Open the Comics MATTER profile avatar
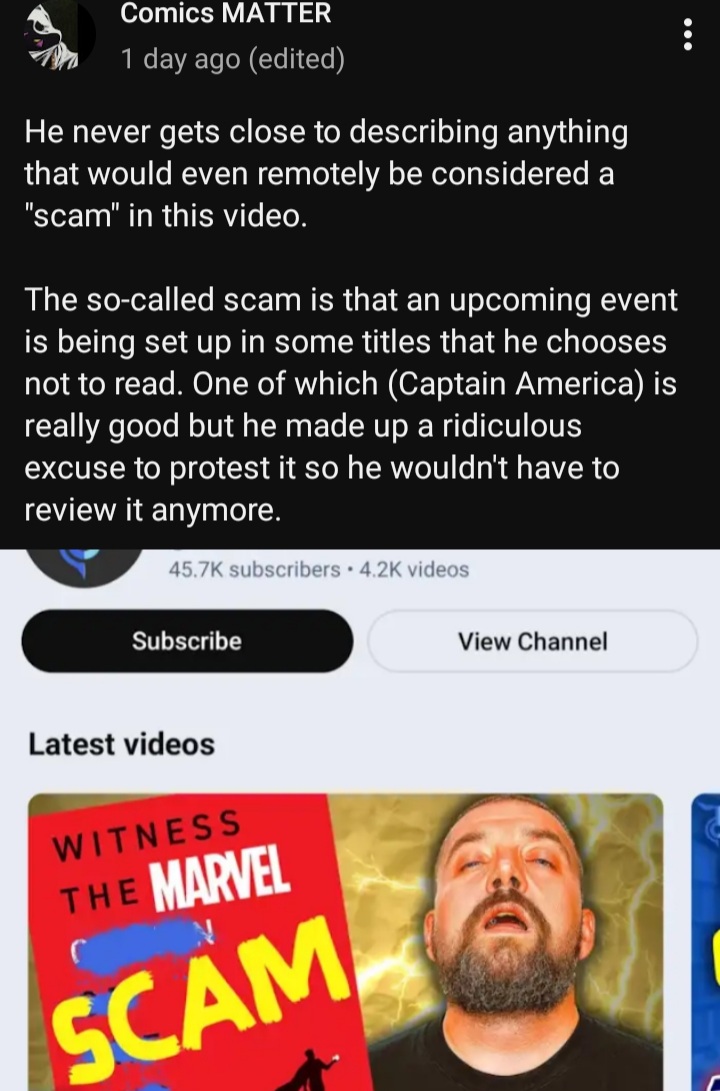Screen dimensions: 720x1091 pos(59,34)
